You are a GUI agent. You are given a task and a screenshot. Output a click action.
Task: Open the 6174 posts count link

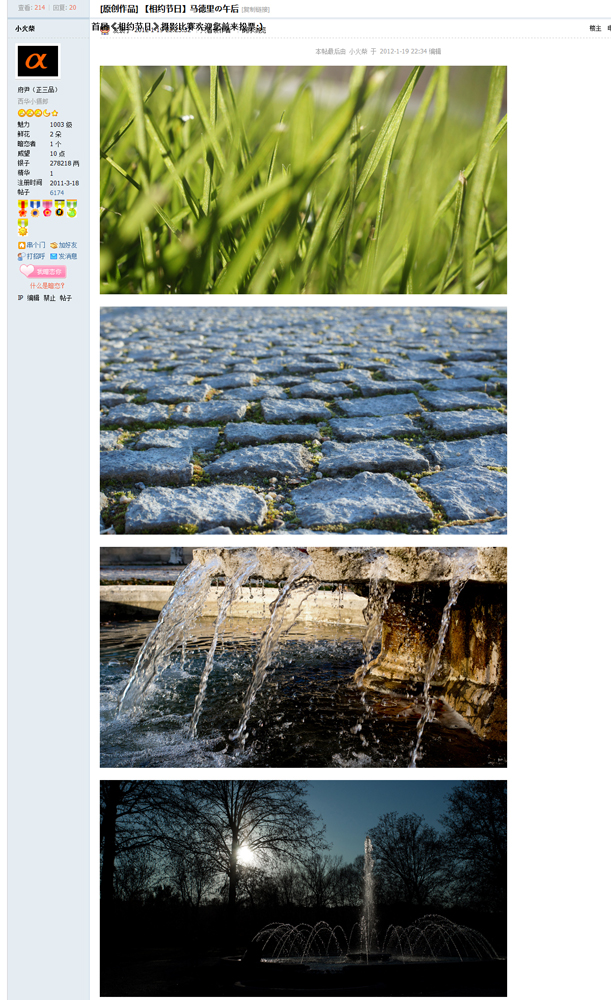57,193
